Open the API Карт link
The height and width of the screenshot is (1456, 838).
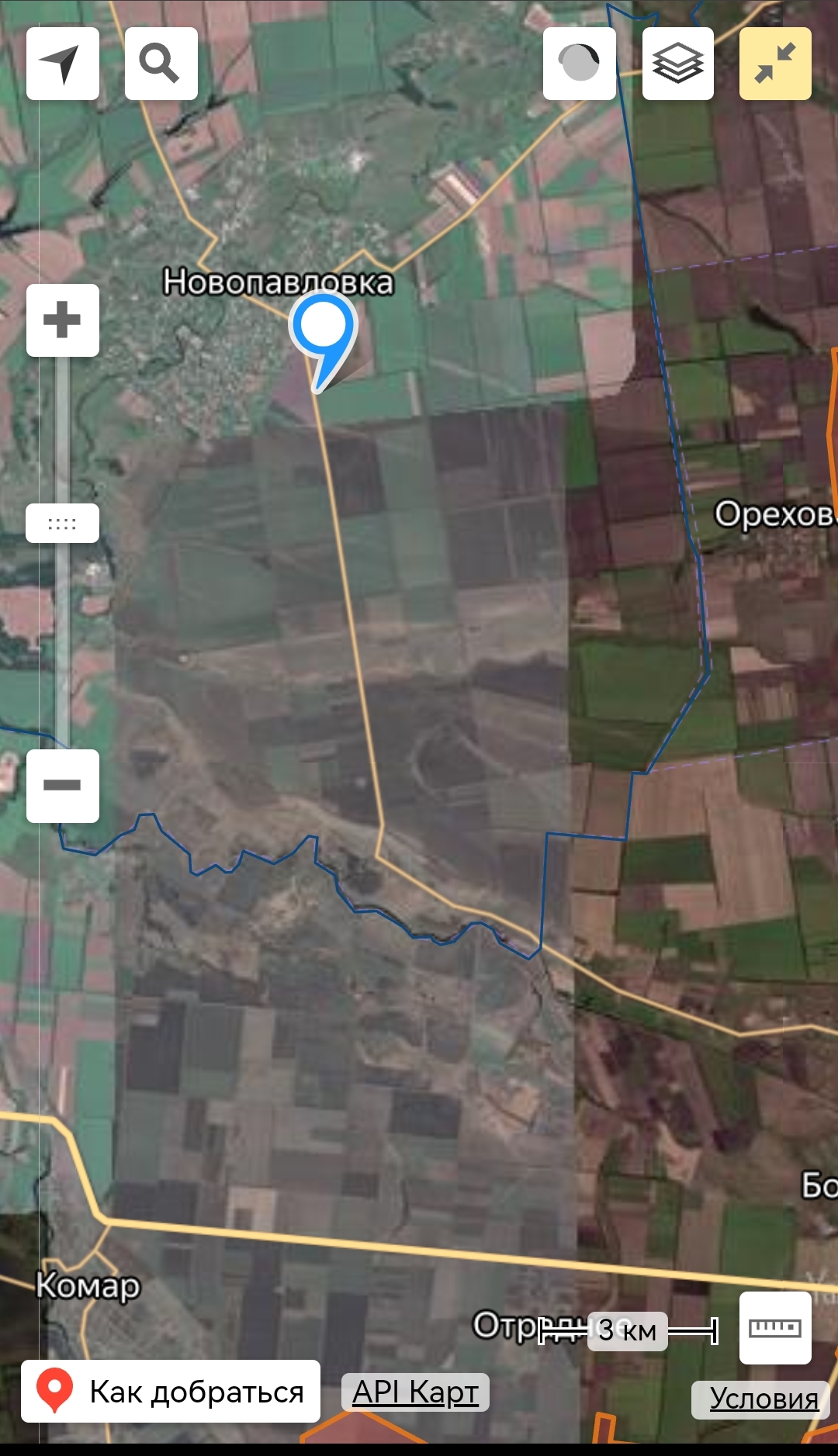tap(415, 1392)
